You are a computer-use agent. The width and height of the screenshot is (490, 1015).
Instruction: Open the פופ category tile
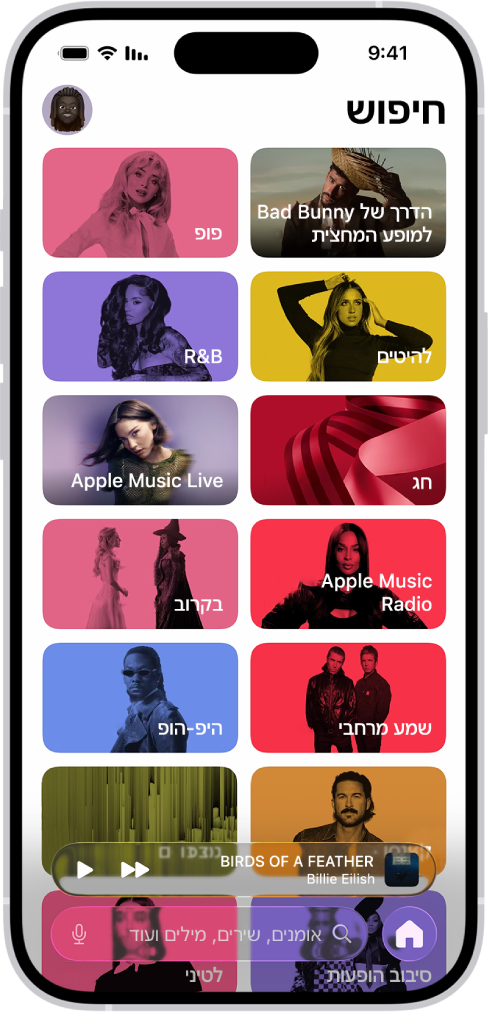(140, 203)
